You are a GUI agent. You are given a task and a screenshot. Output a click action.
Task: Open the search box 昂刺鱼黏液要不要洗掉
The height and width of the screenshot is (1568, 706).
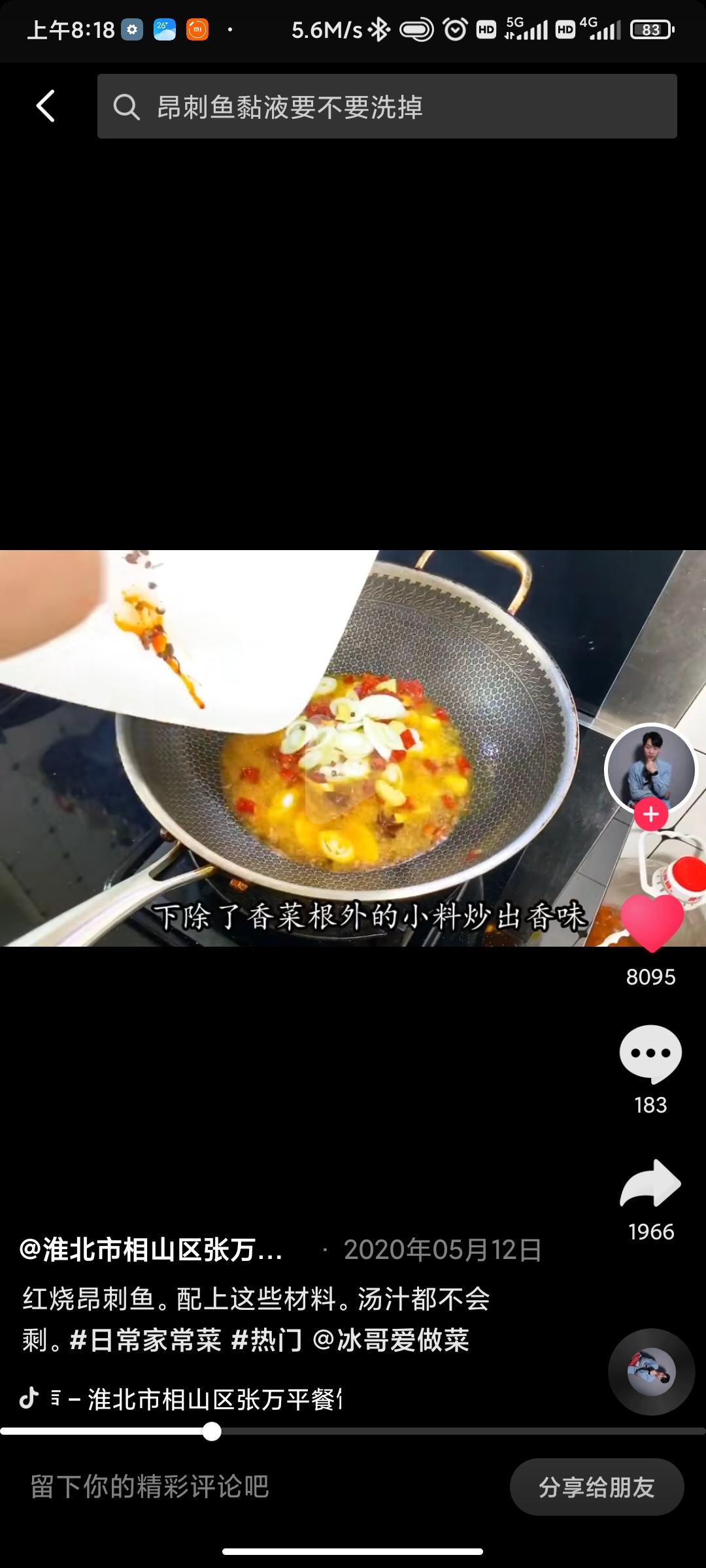pos(386,106)
